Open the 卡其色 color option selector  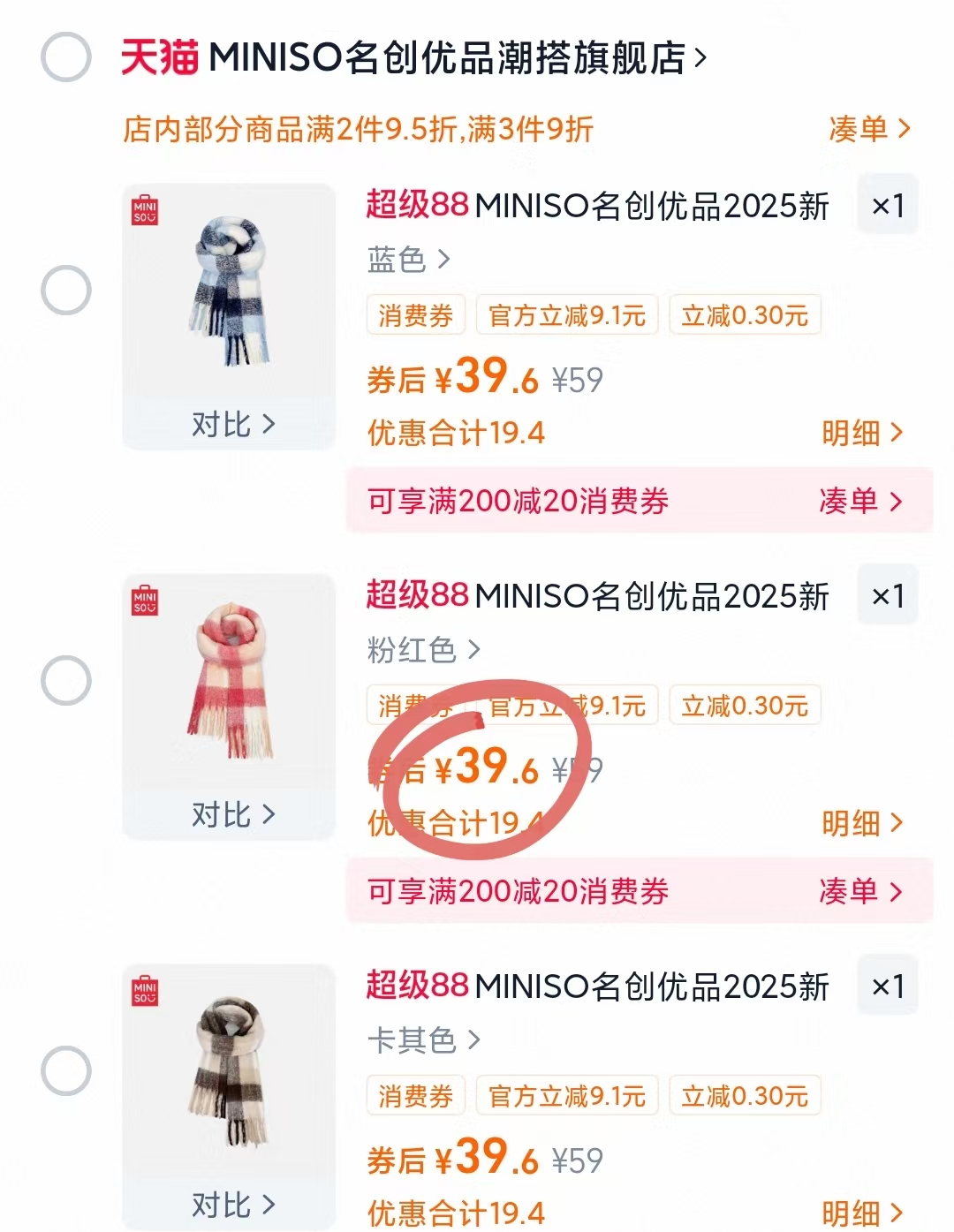click(424, 1040)
